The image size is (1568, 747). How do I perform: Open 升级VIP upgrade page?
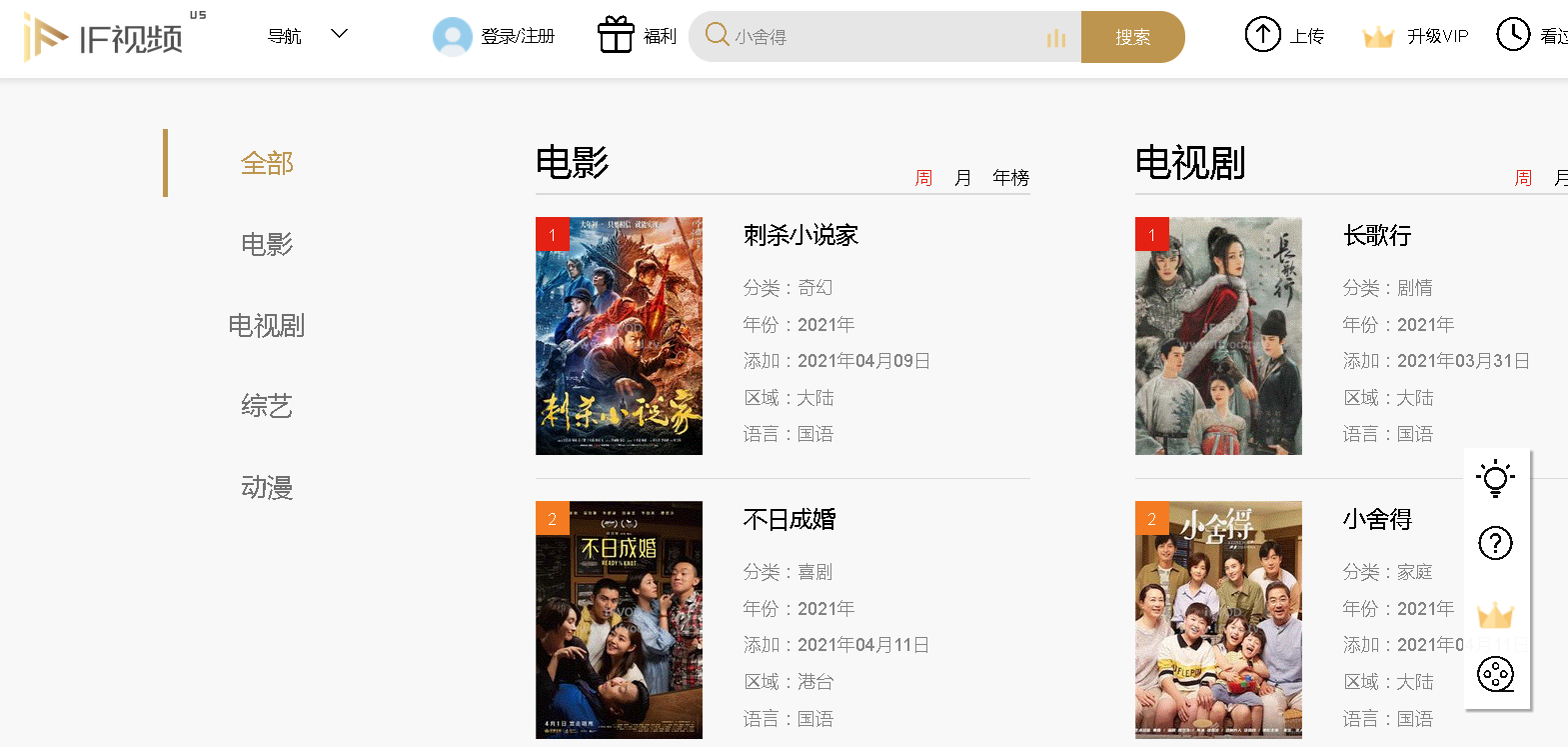(1416, 36)
